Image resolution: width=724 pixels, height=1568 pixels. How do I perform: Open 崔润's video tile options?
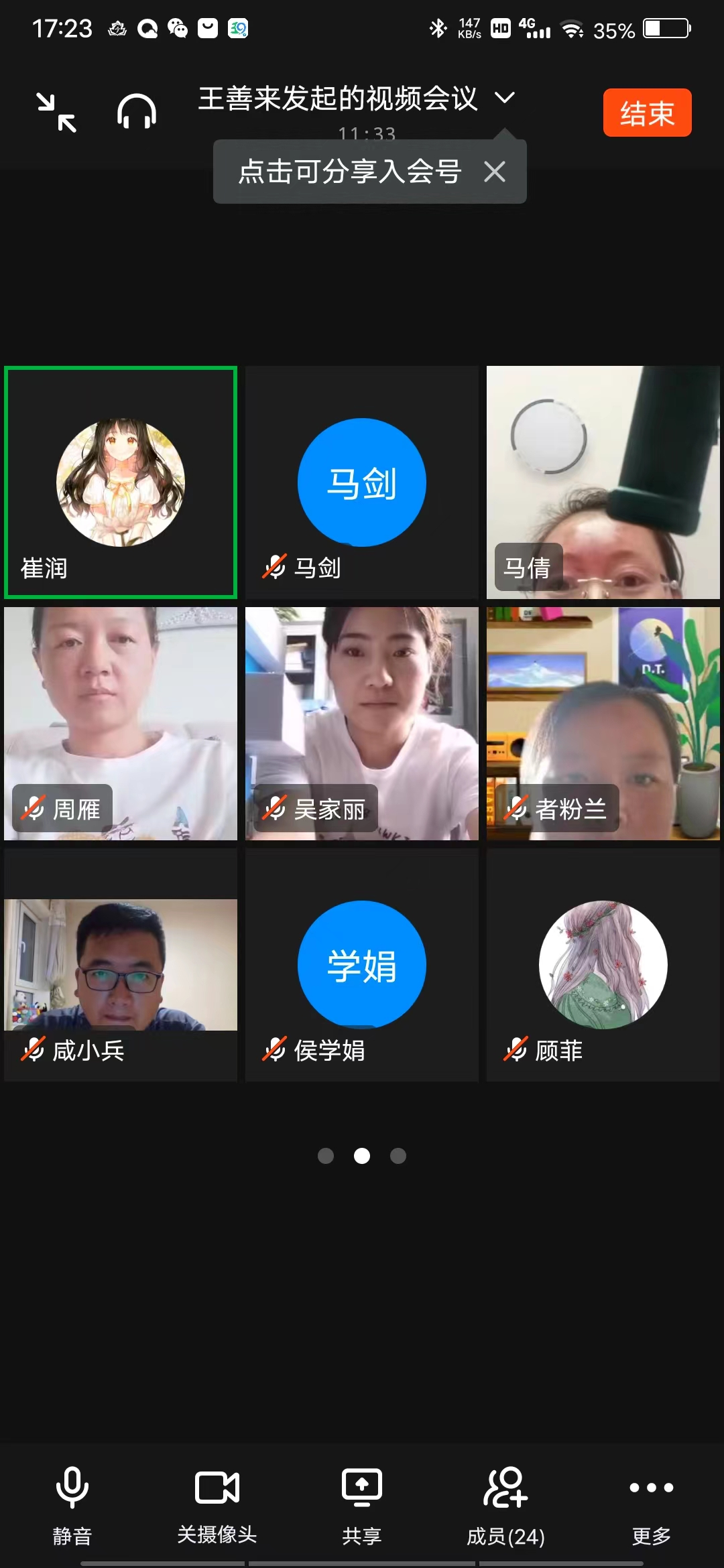pos(121,482)
